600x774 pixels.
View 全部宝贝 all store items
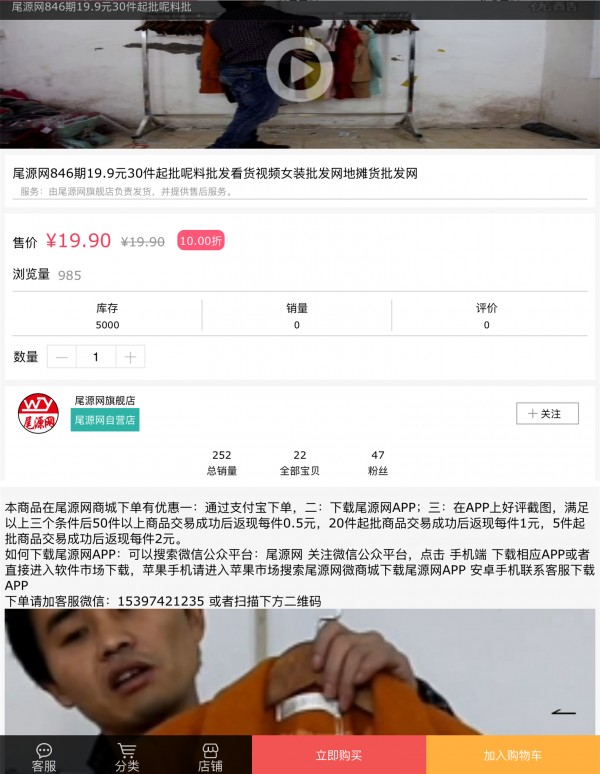300,462
